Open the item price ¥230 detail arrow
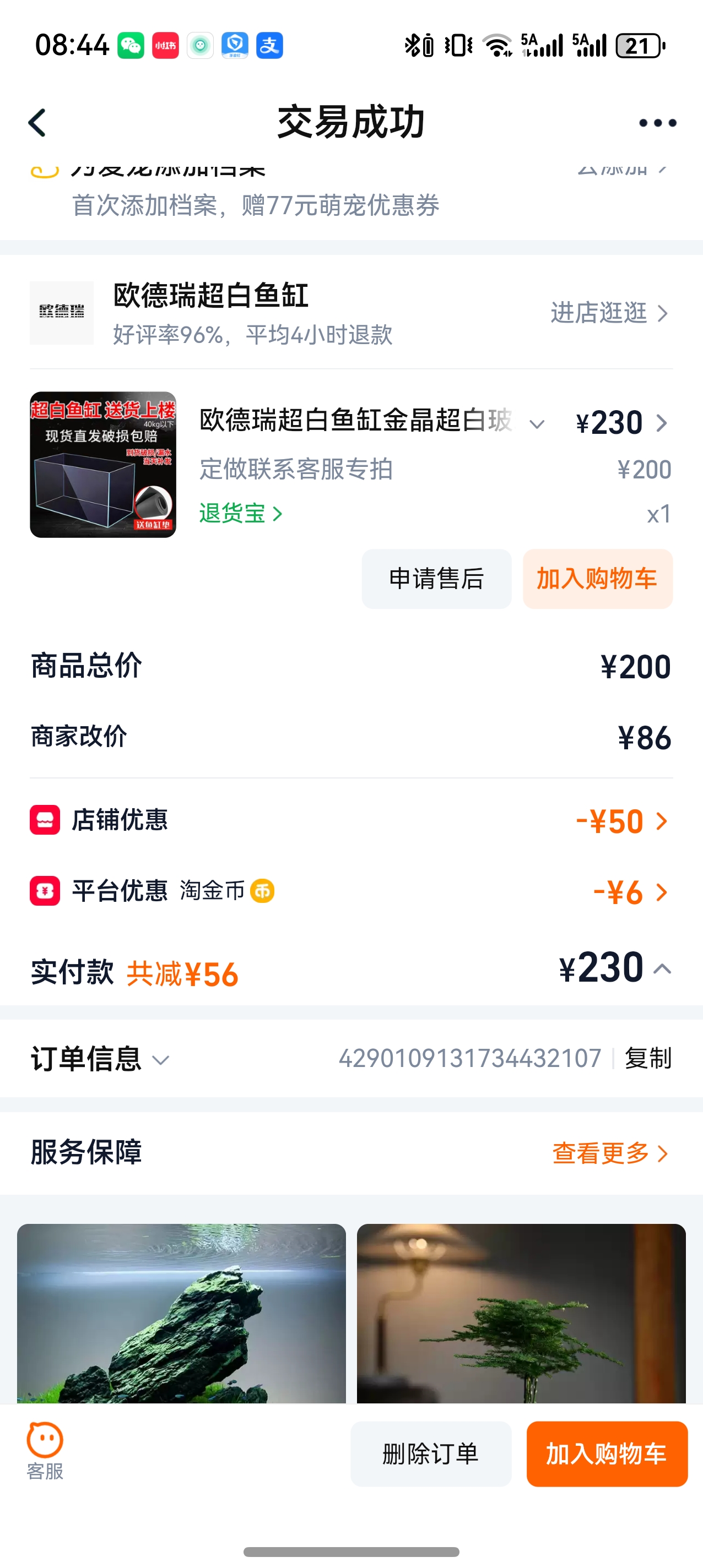This screenshot has height=1568, width=703. pyautogui.click(x=662, y=423)
